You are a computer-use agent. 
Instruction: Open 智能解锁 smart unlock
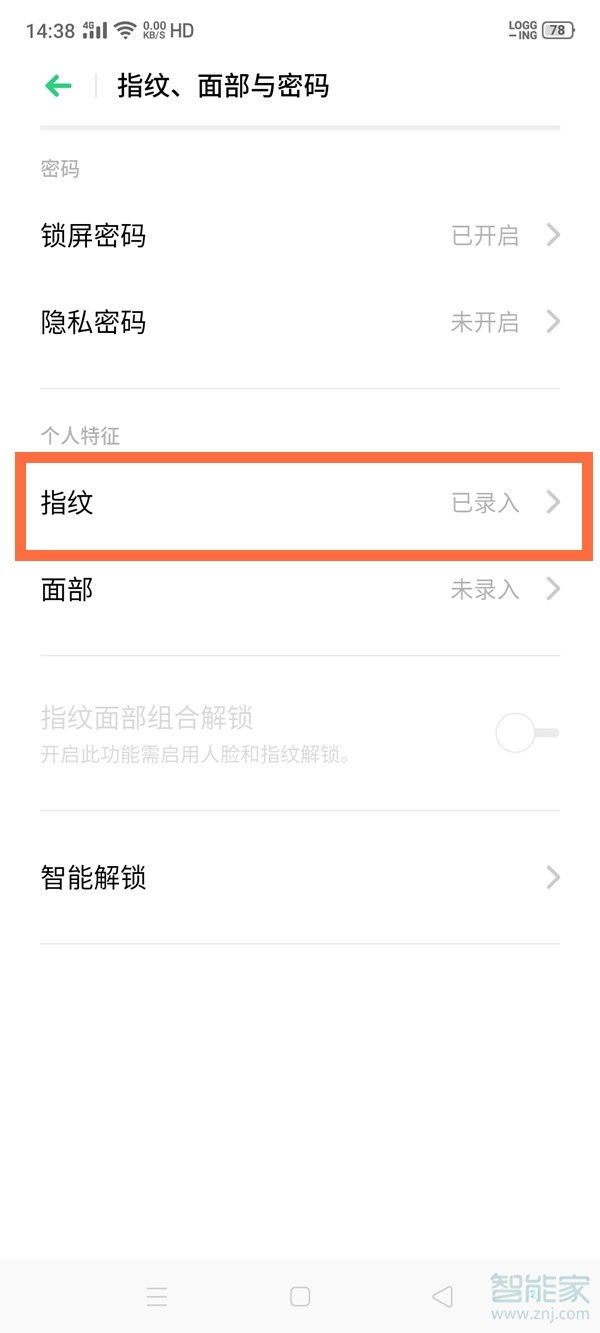pos(300,878)
